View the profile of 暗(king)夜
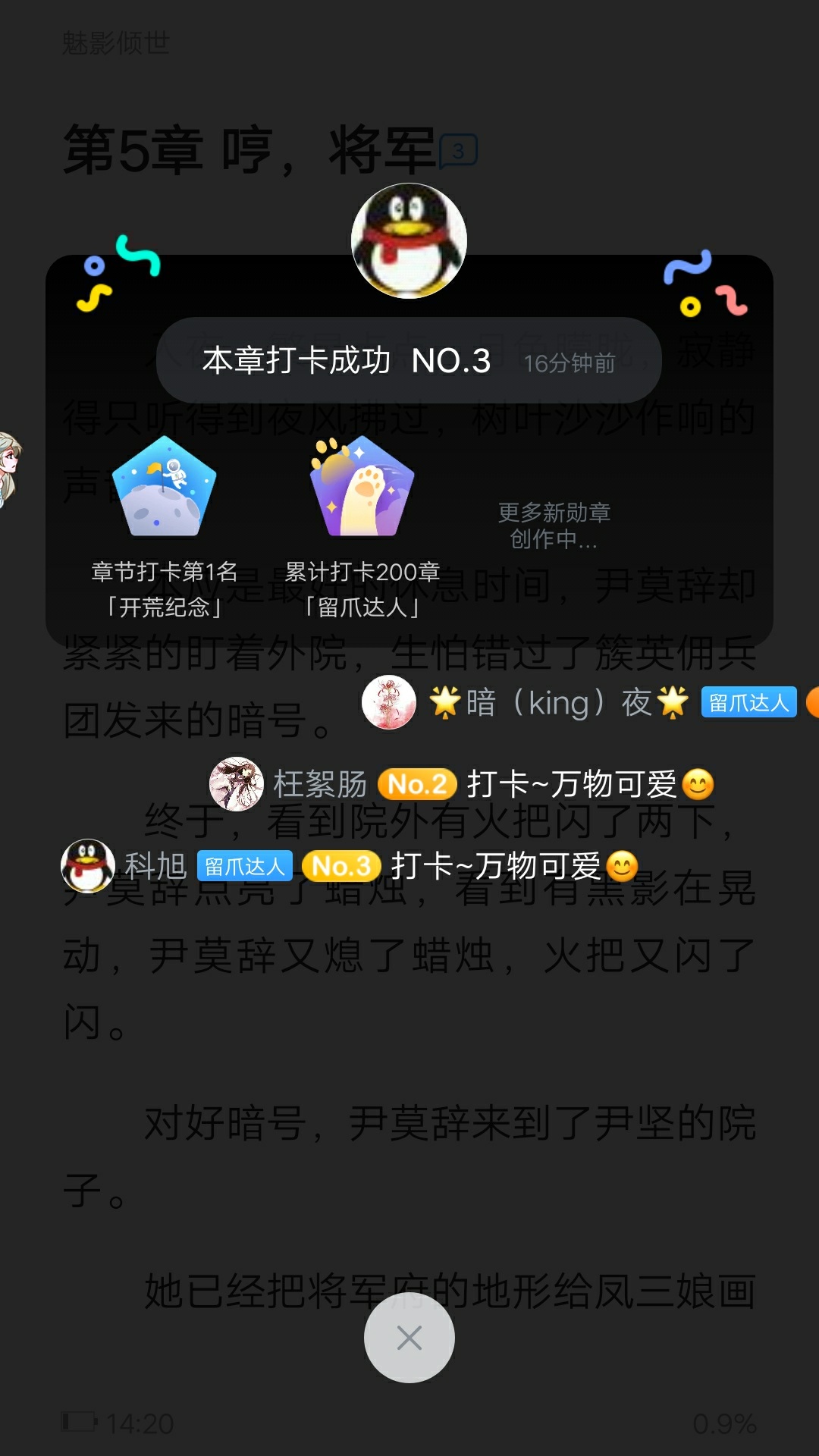The height and width of the screenshot is (1456, 819). [x=389, y=702]
